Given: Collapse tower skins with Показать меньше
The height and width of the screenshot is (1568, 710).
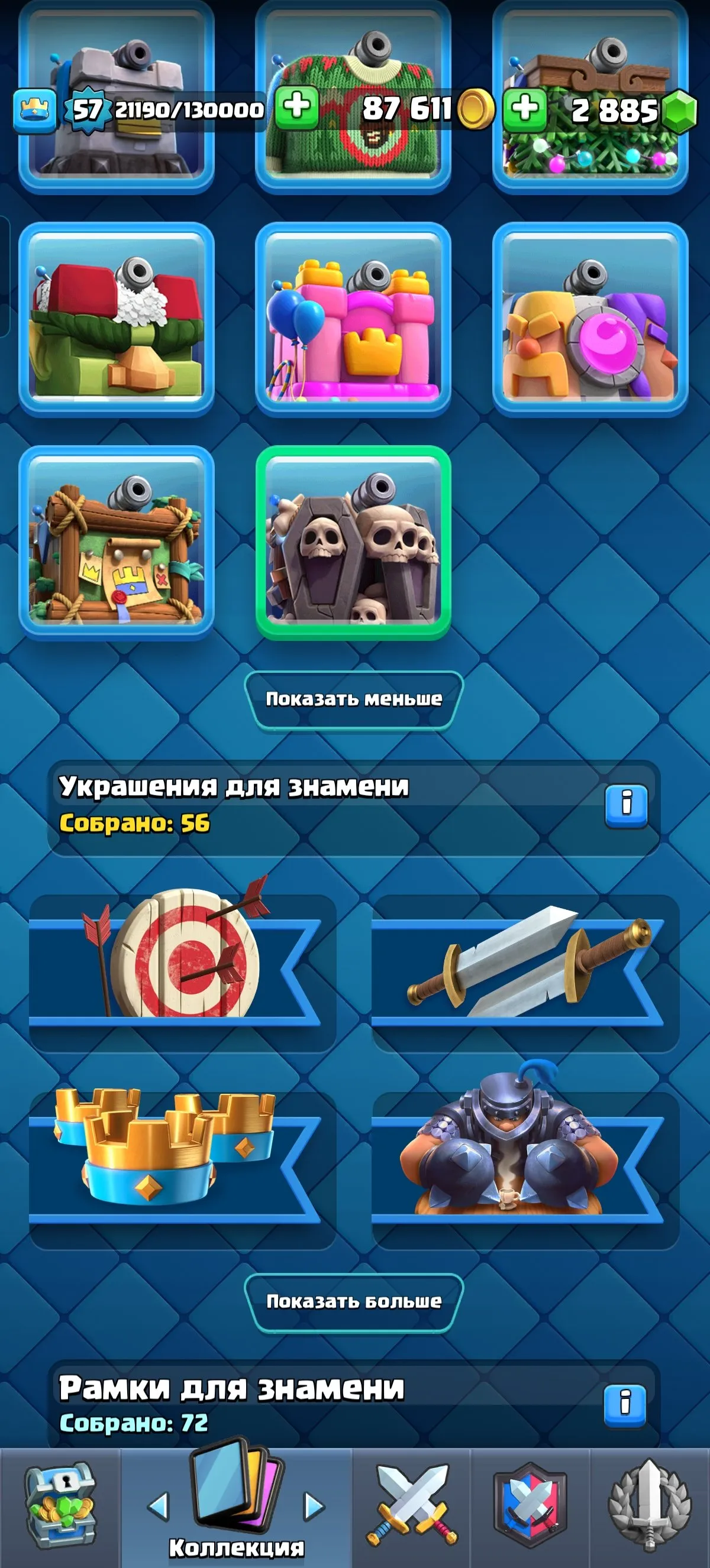Looking at the screenshot, I should tap(355, 700).
